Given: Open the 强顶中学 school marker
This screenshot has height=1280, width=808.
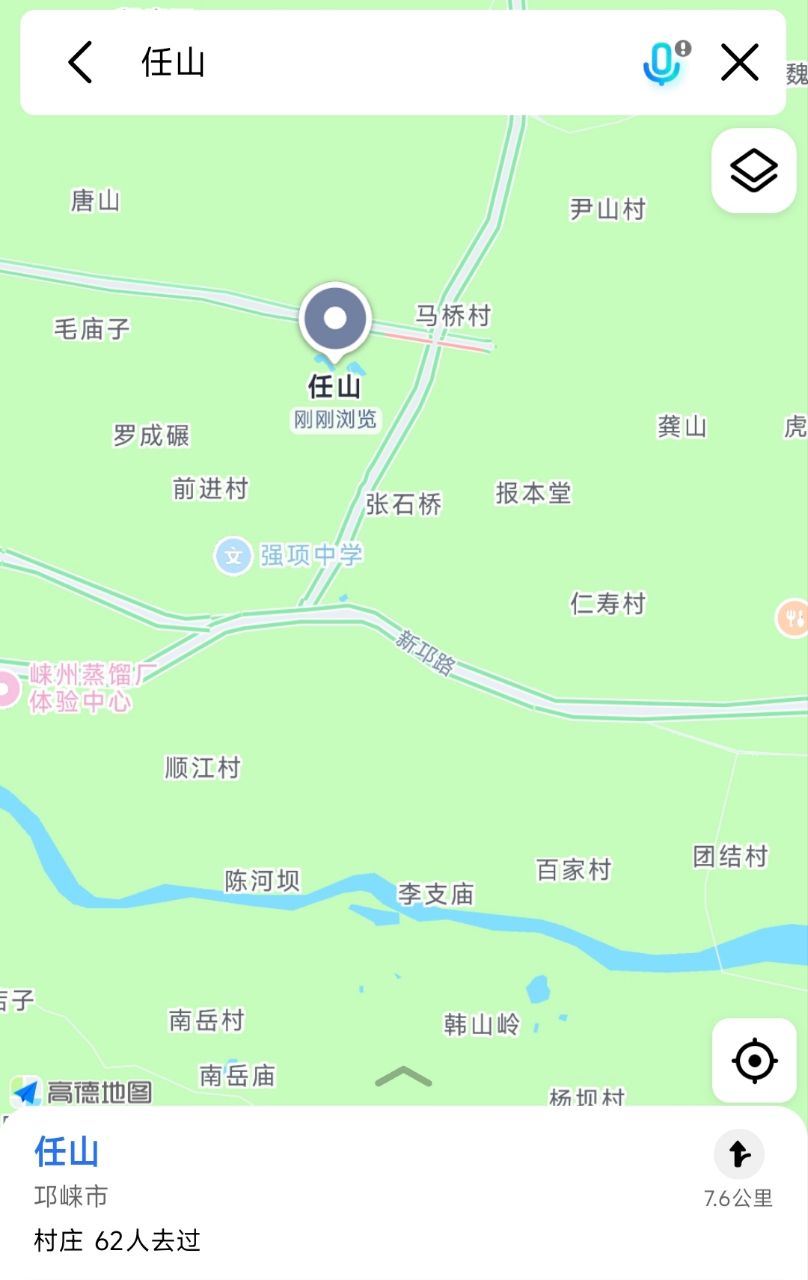Looking at the screenshot, I should 233,555.
